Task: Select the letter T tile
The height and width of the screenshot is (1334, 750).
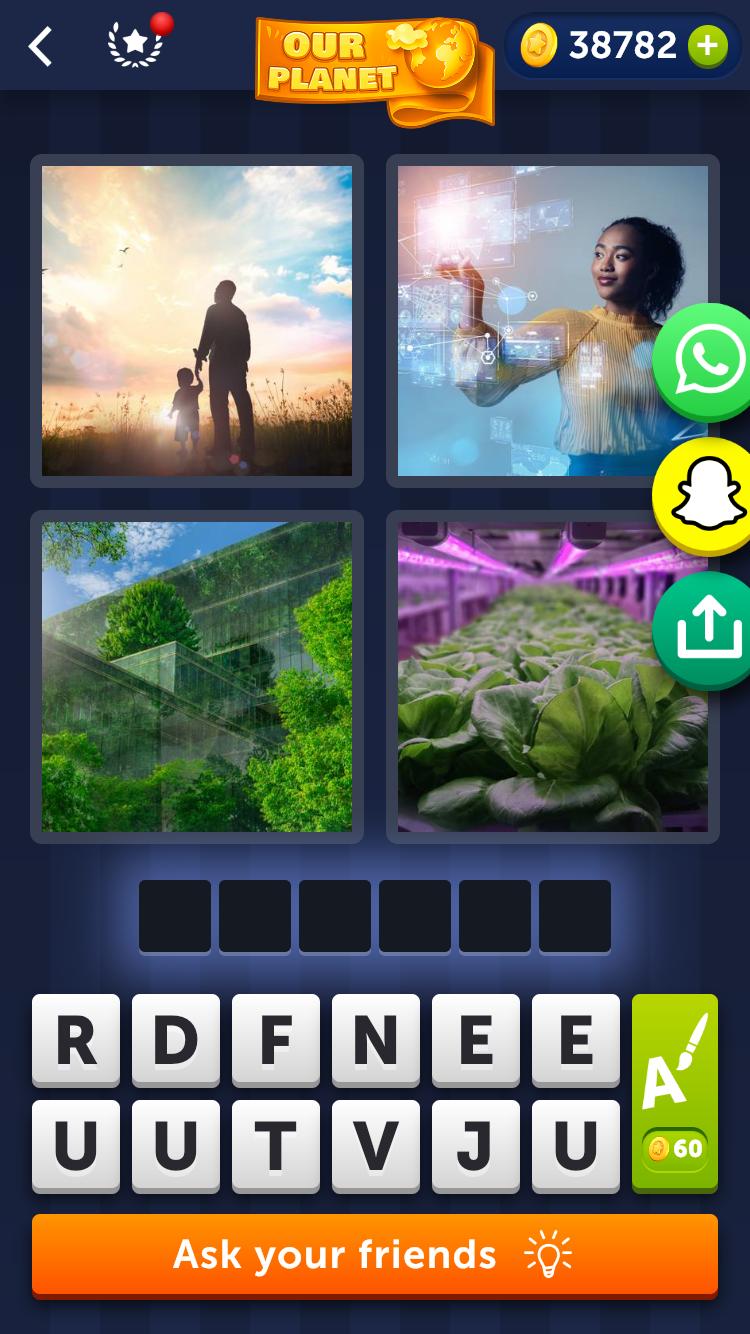Action: point(276,1146)
